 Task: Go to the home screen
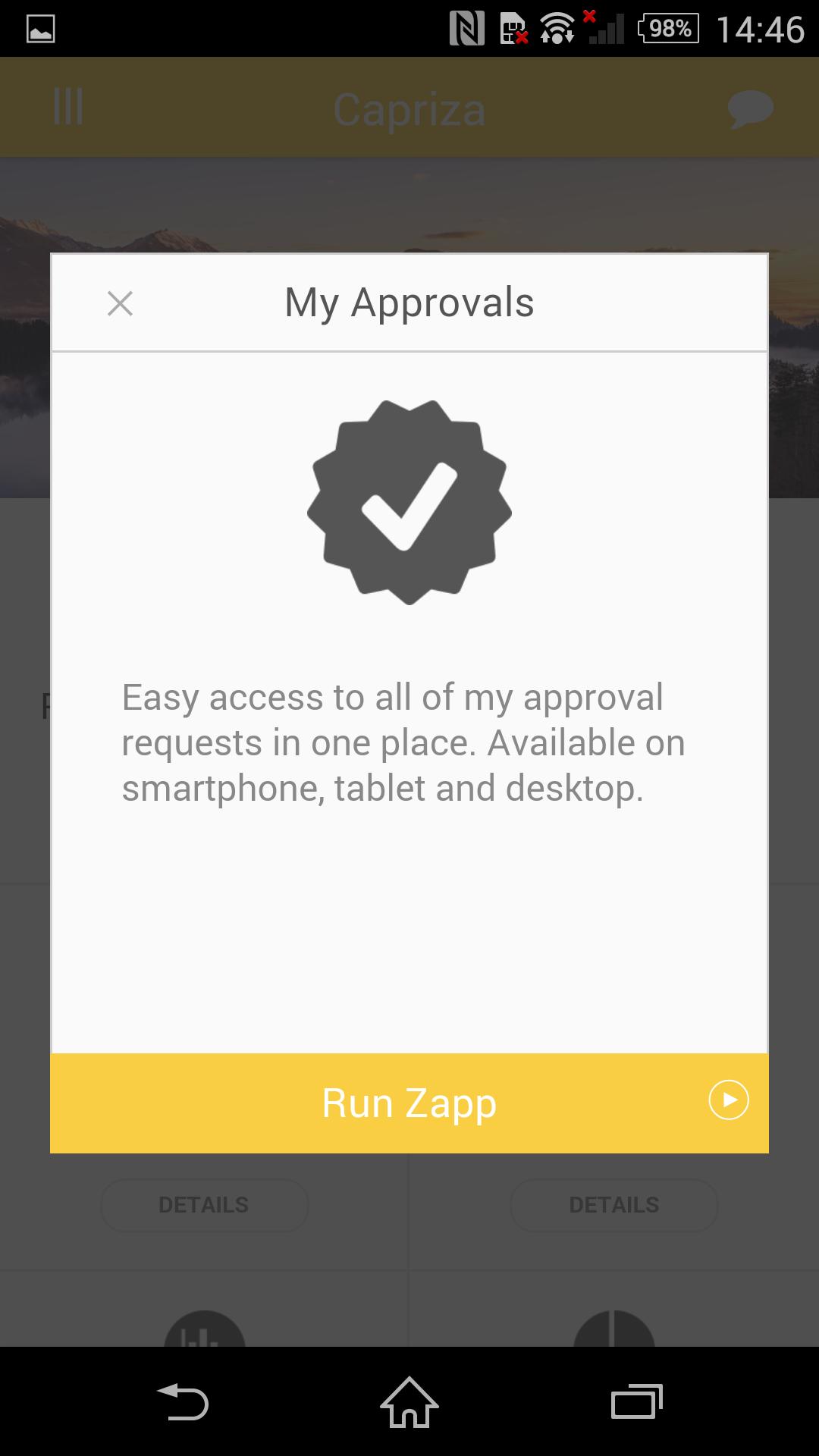coord(409,1401)
